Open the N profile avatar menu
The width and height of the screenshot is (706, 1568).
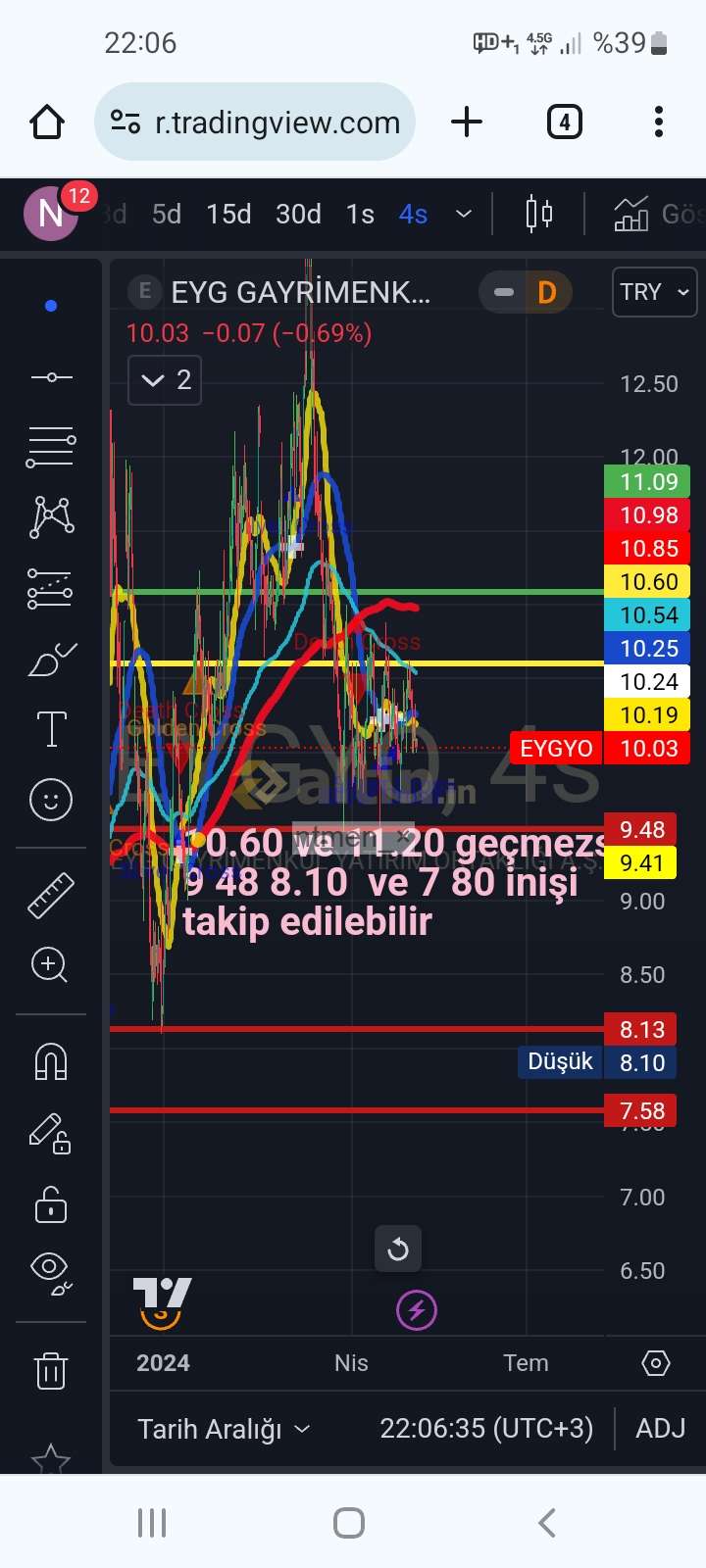50,214
